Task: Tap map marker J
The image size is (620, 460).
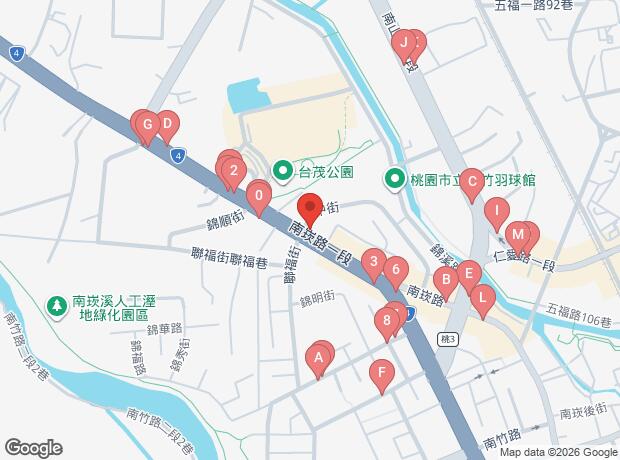Action: (403, 44)
